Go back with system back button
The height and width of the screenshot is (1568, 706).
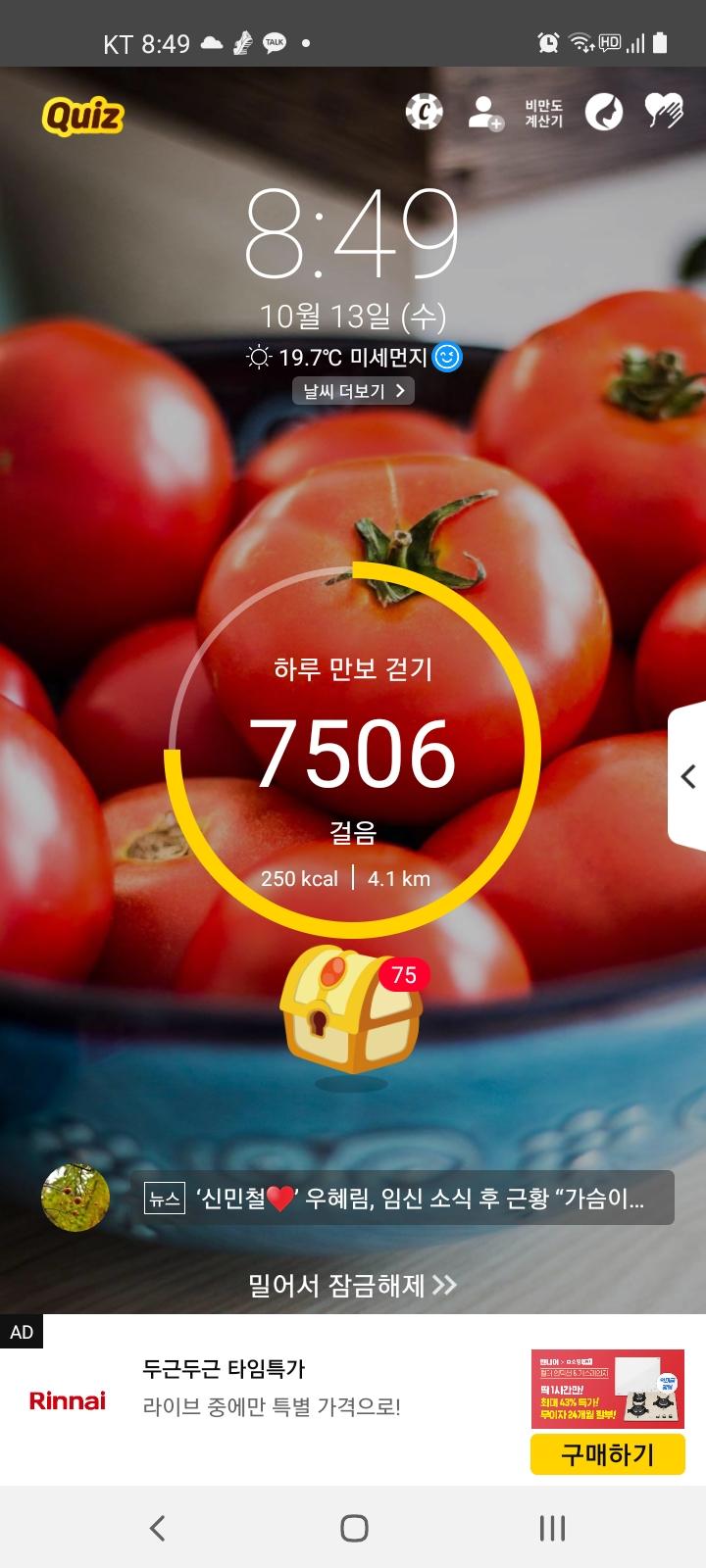157,1527
